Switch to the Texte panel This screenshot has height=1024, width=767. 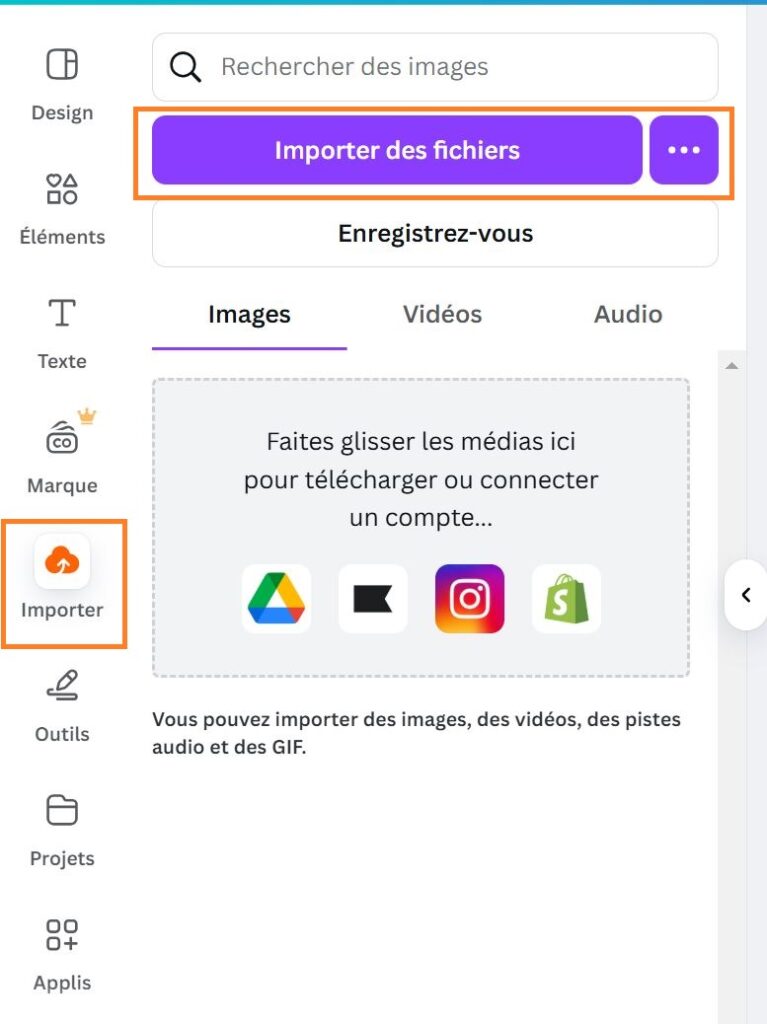click(62, 332)
